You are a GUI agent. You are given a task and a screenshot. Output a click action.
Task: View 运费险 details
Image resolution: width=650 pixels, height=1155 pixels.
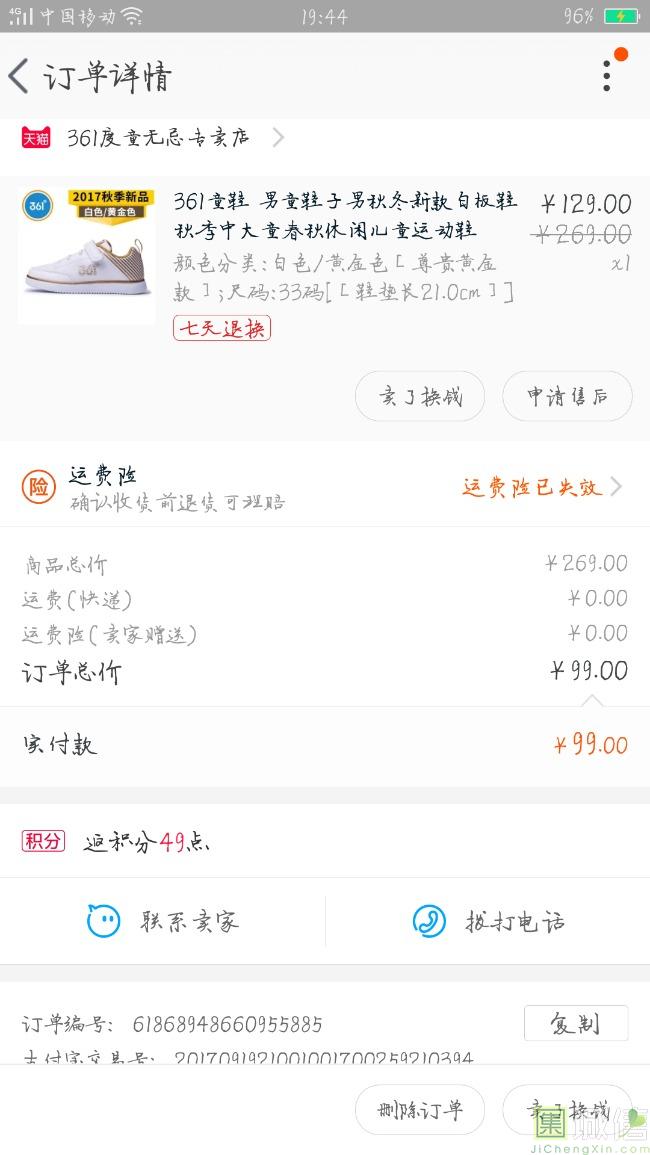coord(540,487)
